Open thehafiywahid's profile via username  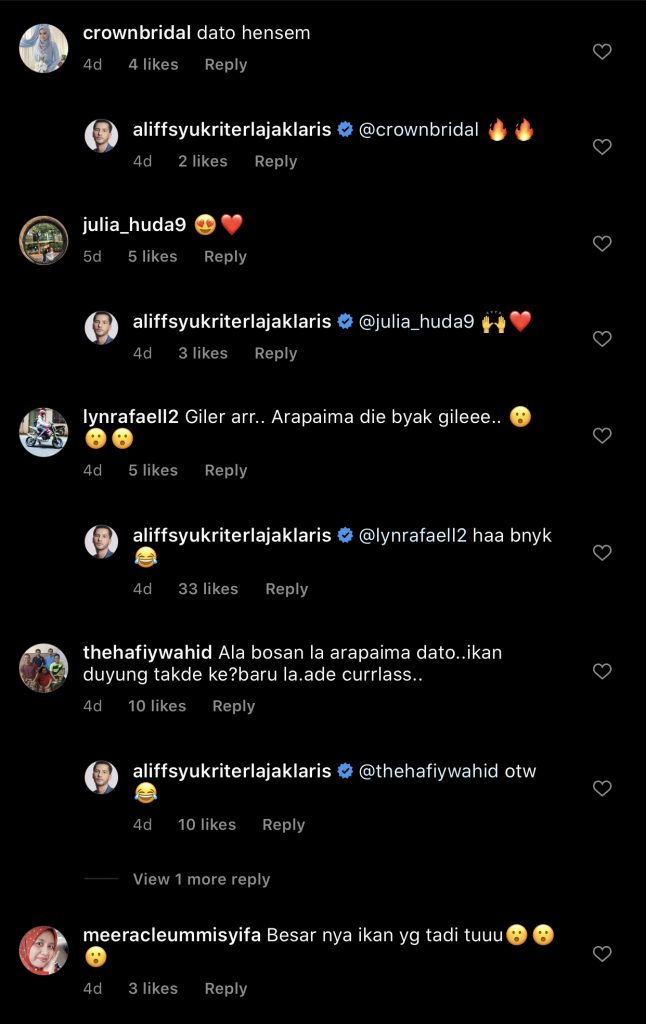148,652
